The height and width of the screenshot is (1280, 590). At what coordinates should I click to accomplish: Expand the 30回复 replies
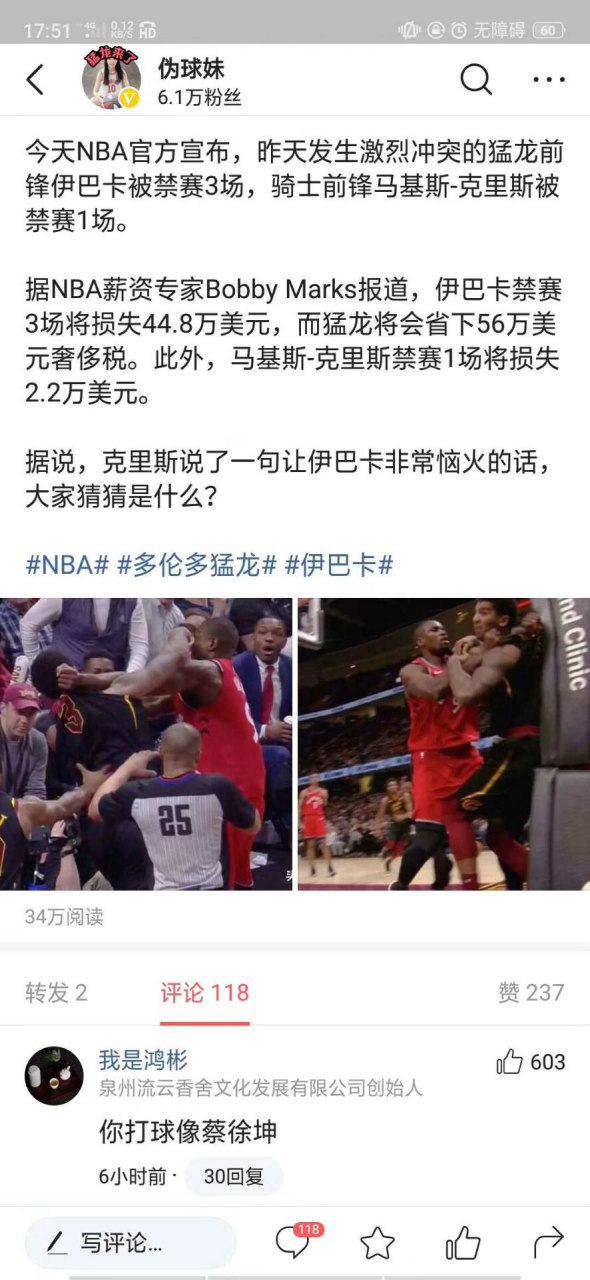(233, 1177)
